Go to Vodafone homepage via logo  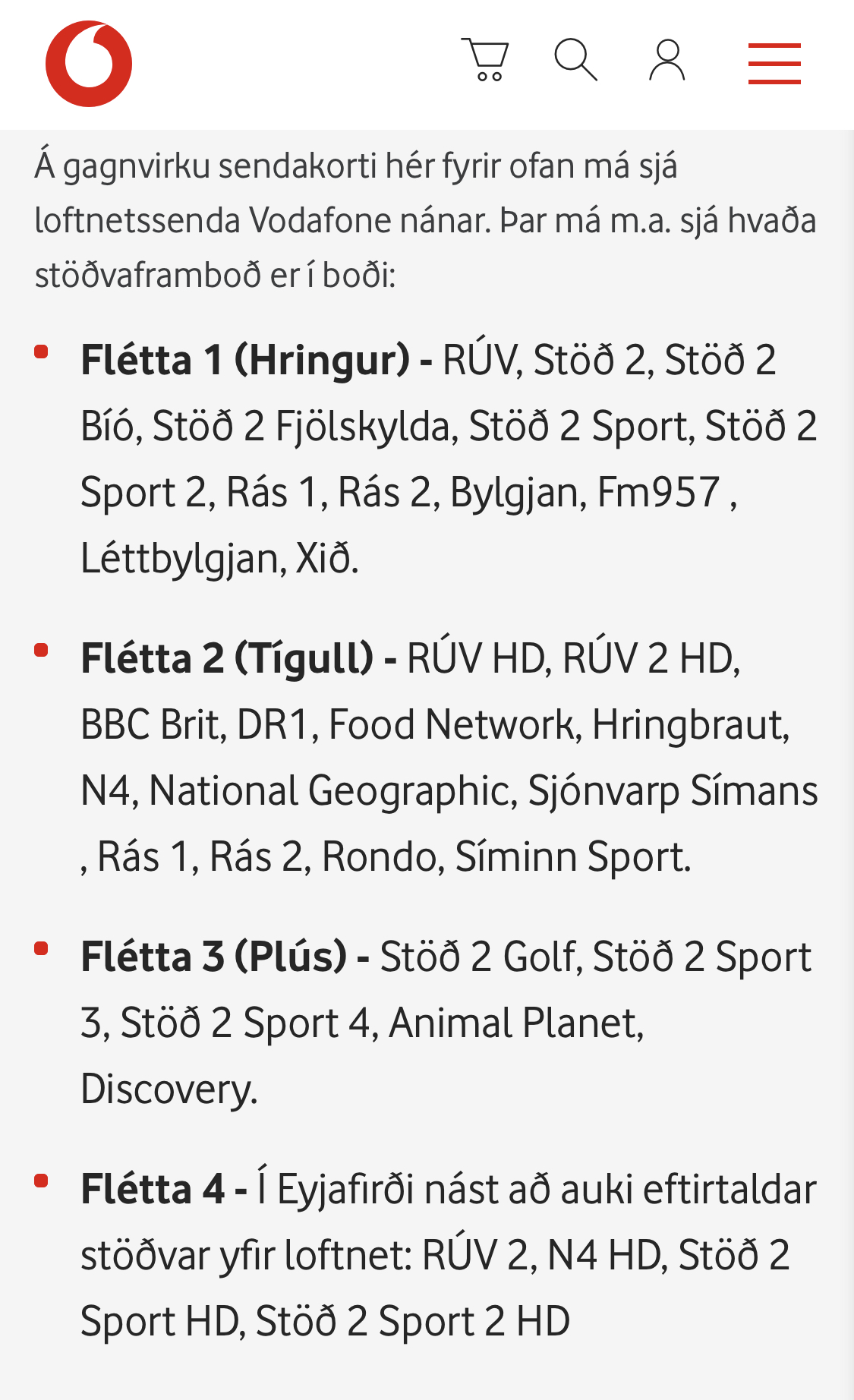tap(89, 64)
